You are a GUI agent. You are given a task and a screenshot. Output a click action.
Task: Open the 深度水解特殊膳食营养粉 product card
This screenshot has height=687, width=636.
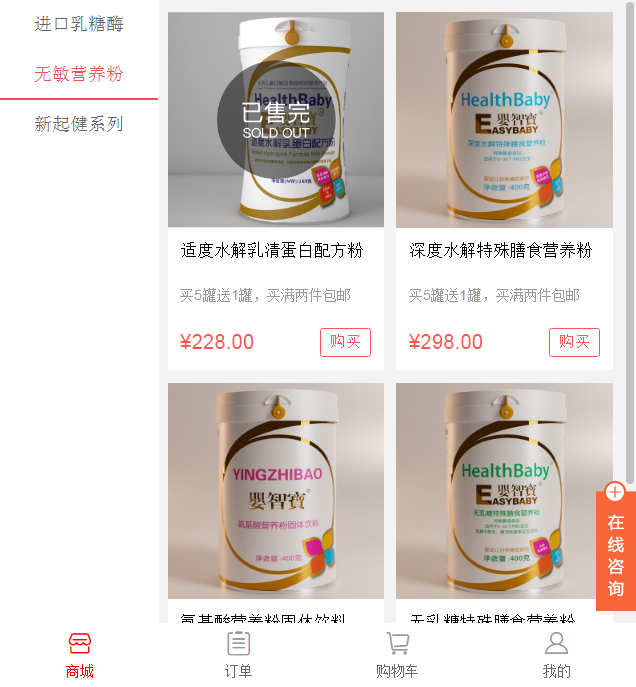point(504,120)
